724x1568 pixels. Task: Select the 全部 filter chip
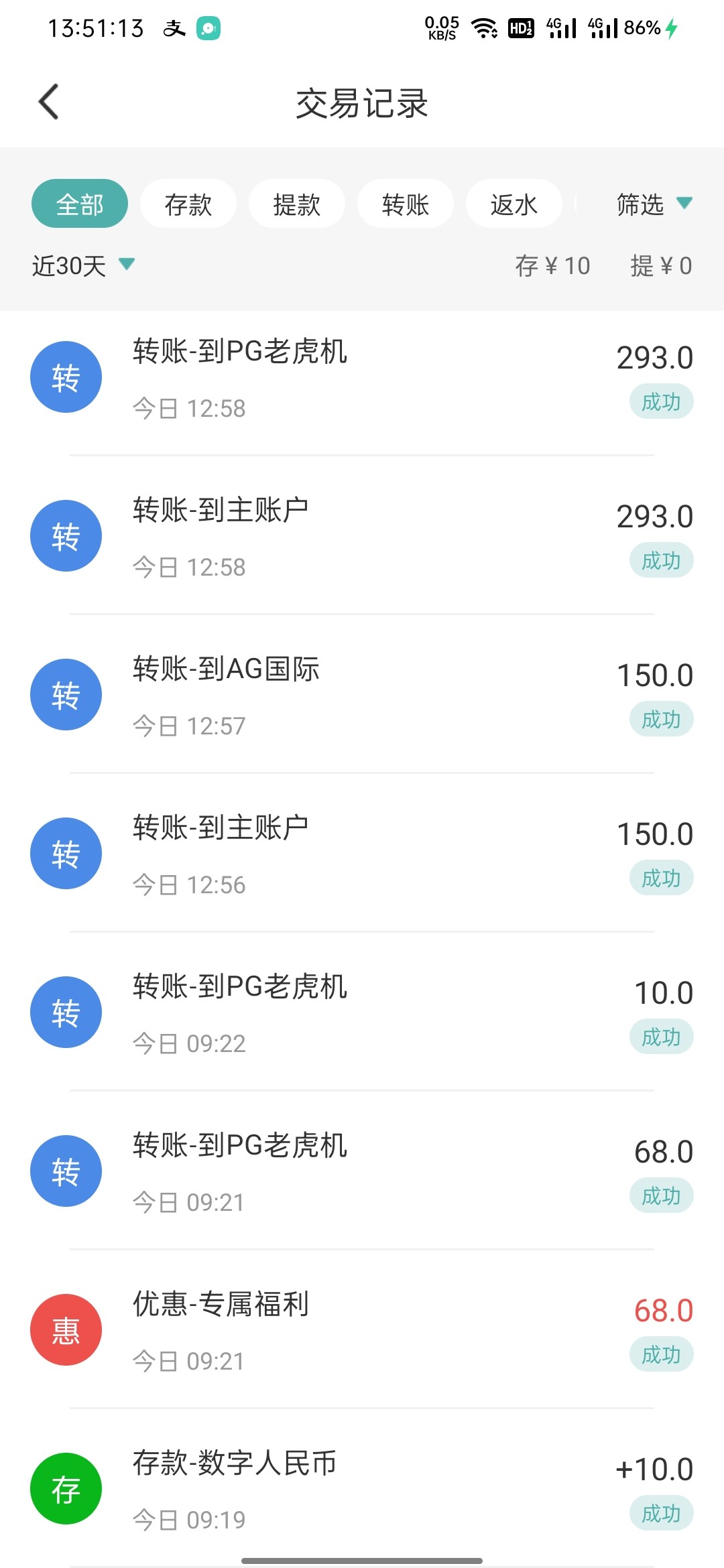point(80,204)
